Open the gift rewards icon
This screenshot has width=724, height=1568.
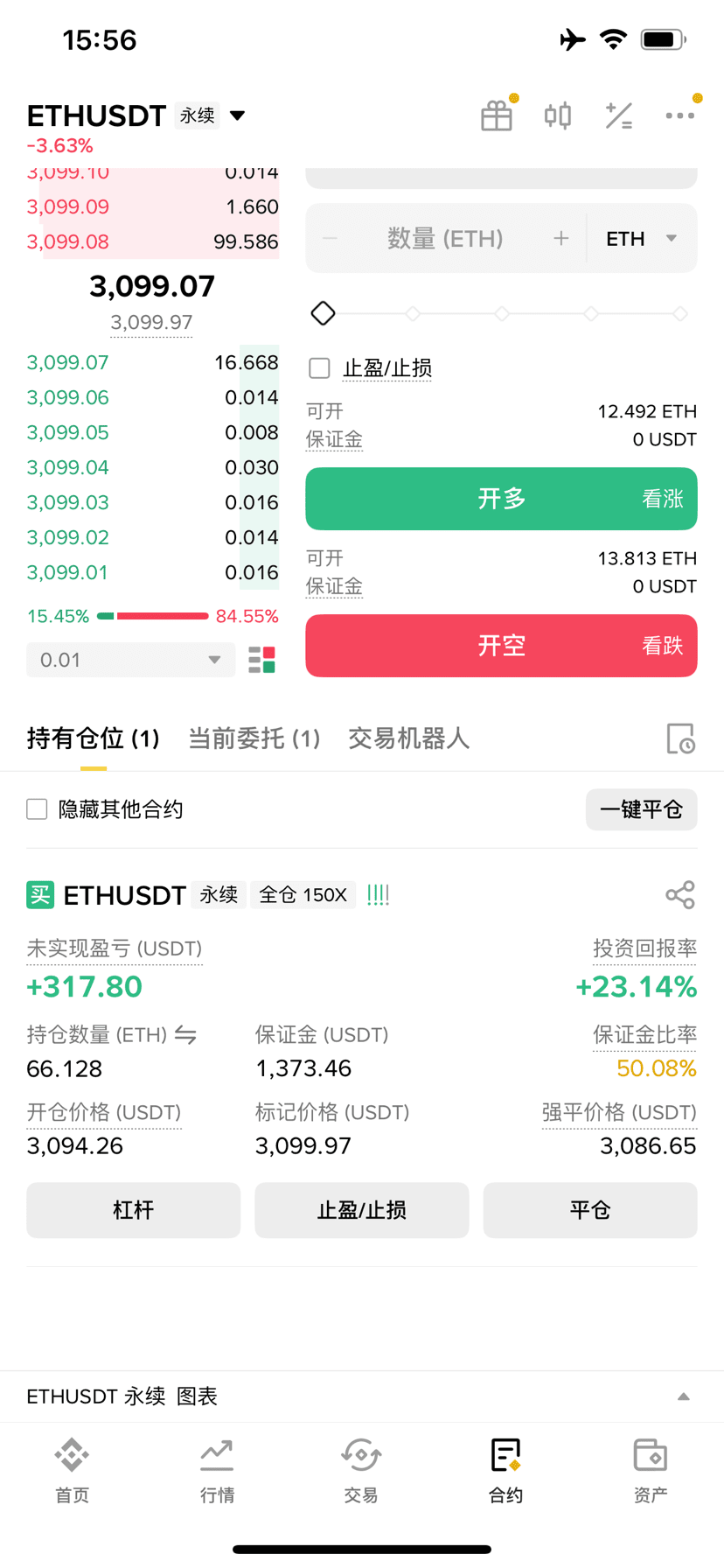(x=497, y=115)
